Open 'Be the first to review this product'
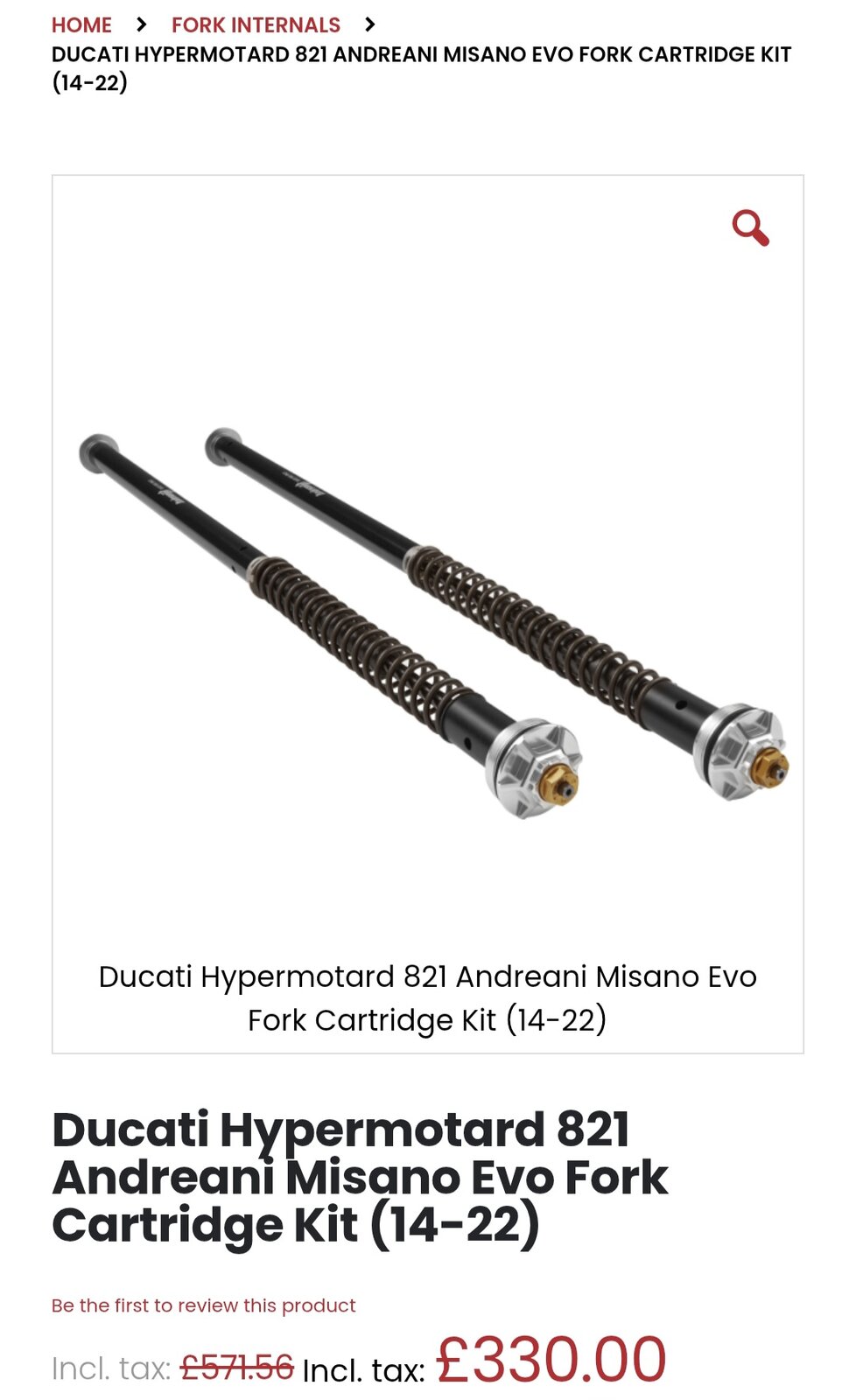 [203, 1305]
